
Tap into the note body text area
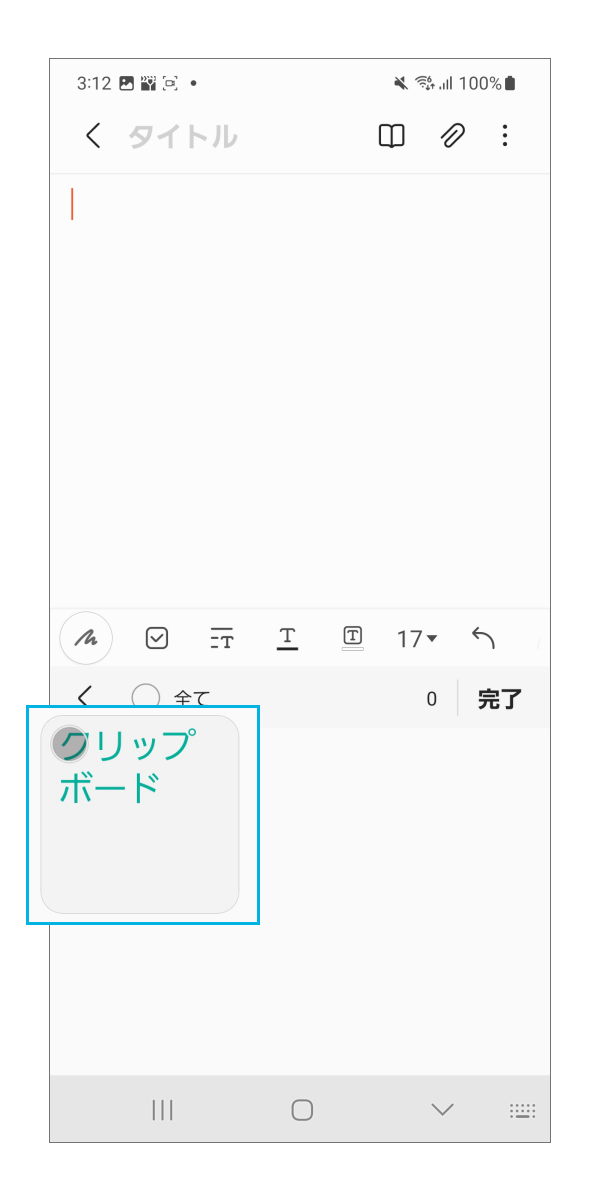(300, 380)
